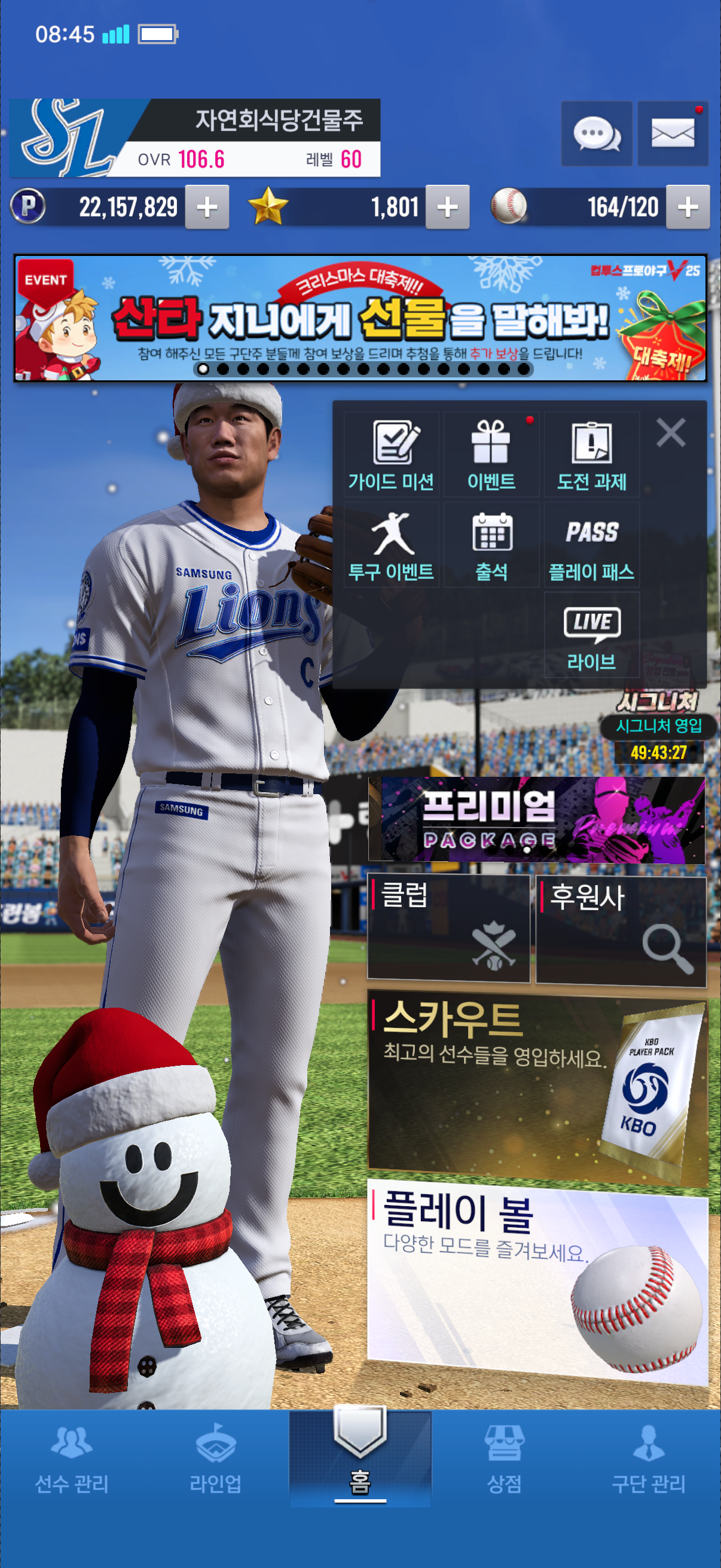Open the 후원사 sponsor tile
This screenshot has height=1568, width=721.
621,931
